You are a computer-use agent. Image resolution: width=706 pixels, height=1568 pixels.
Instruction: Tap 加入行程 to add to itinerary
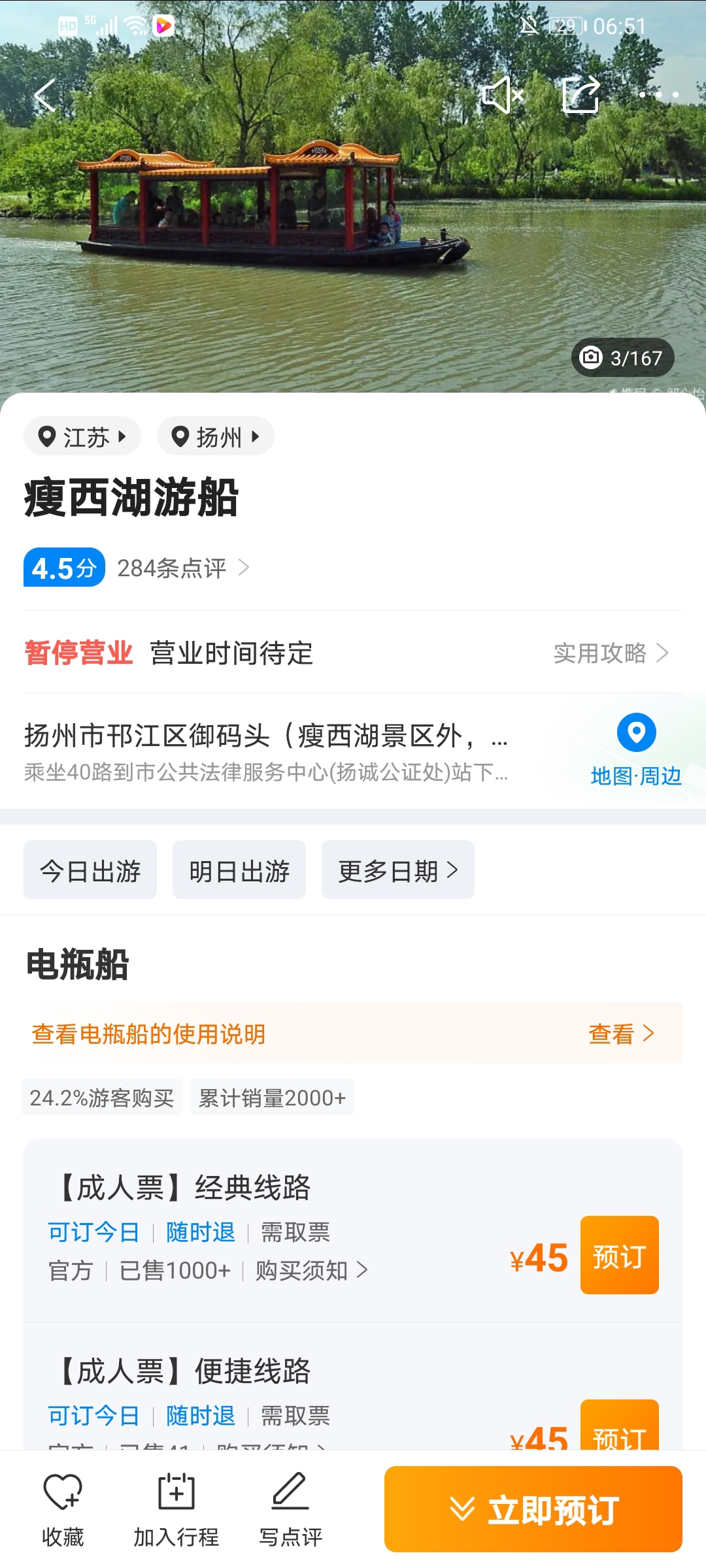pyautogui.click(x=176, y=1510)
